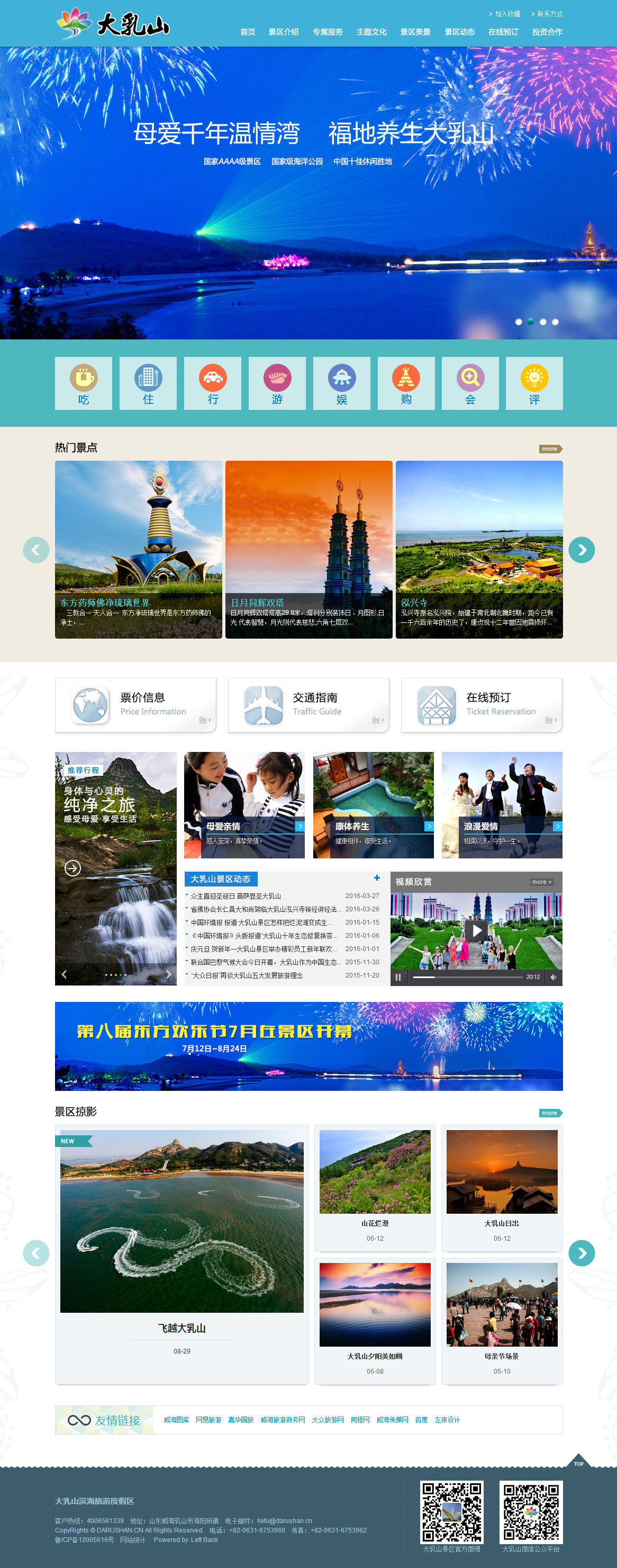Open the 日月同辉双塔 attraction card

(x=308, y=549)
